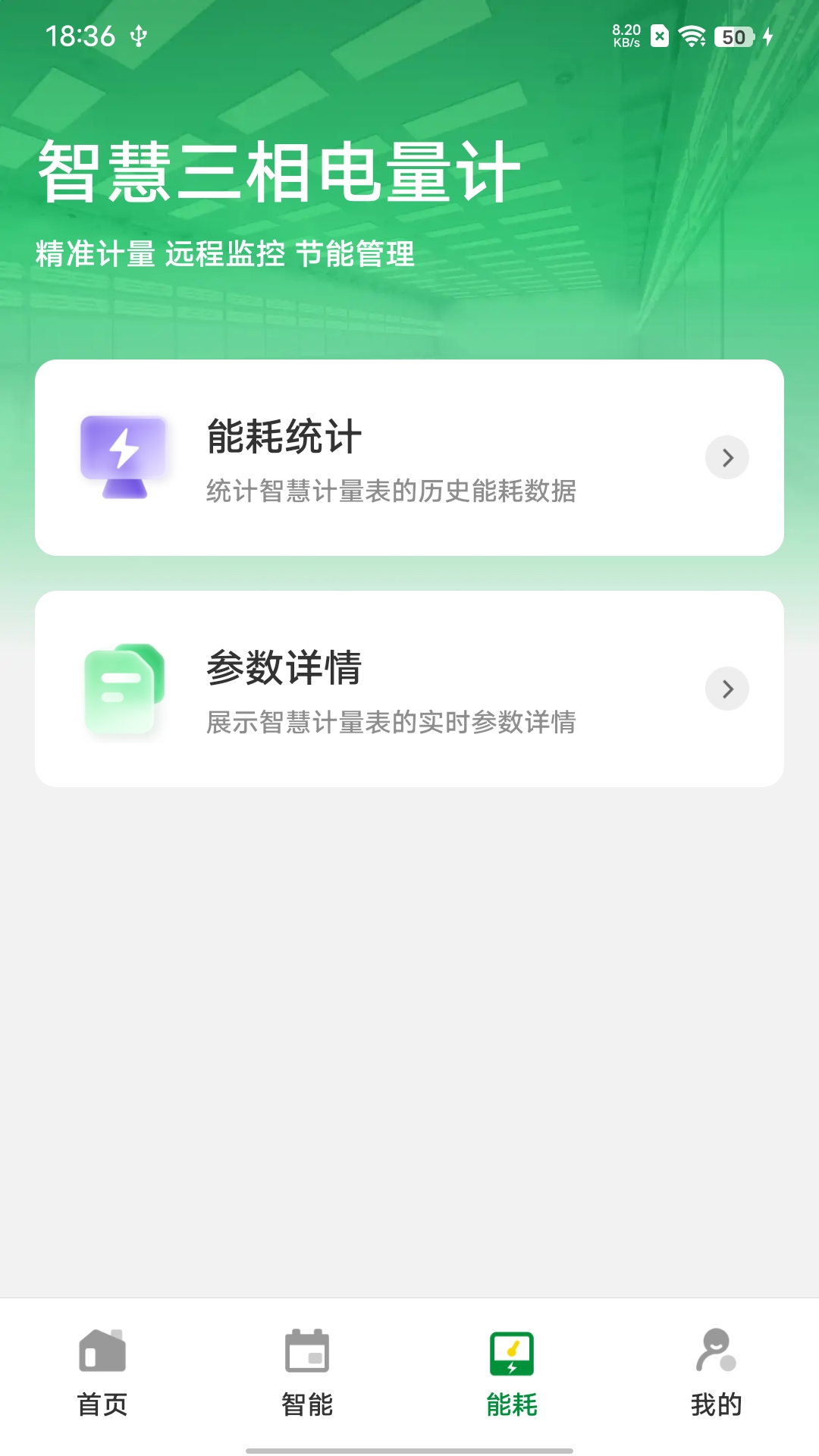819x1456 pixels.
Task: Switch to the 首页 tab
Action: (103, 1403)
